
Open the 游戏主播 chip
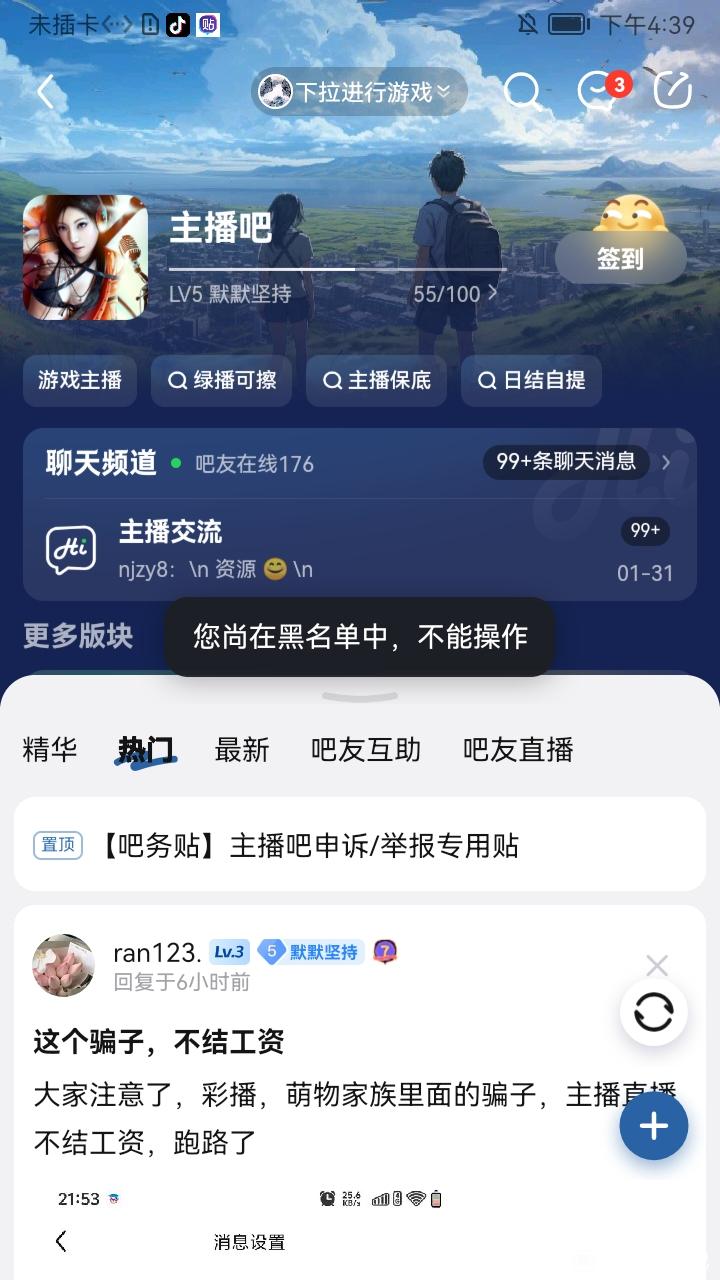(x=80, y=380)
